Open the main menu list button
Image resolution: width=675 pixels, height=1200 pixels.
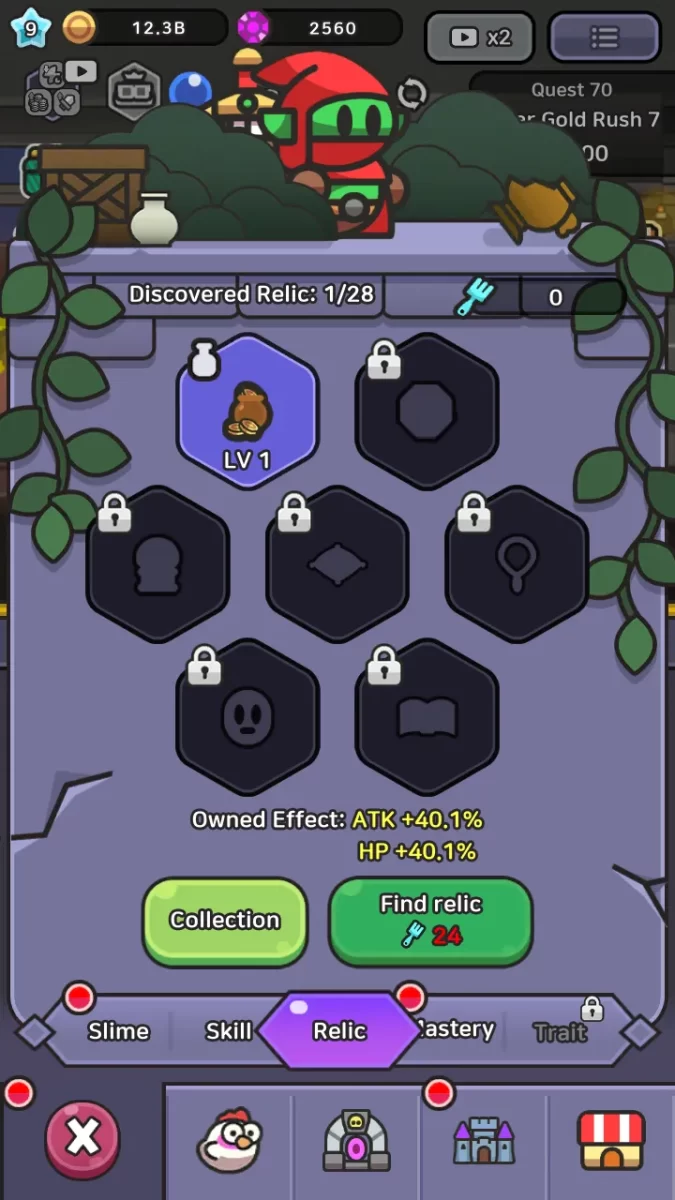click(604, 37)
